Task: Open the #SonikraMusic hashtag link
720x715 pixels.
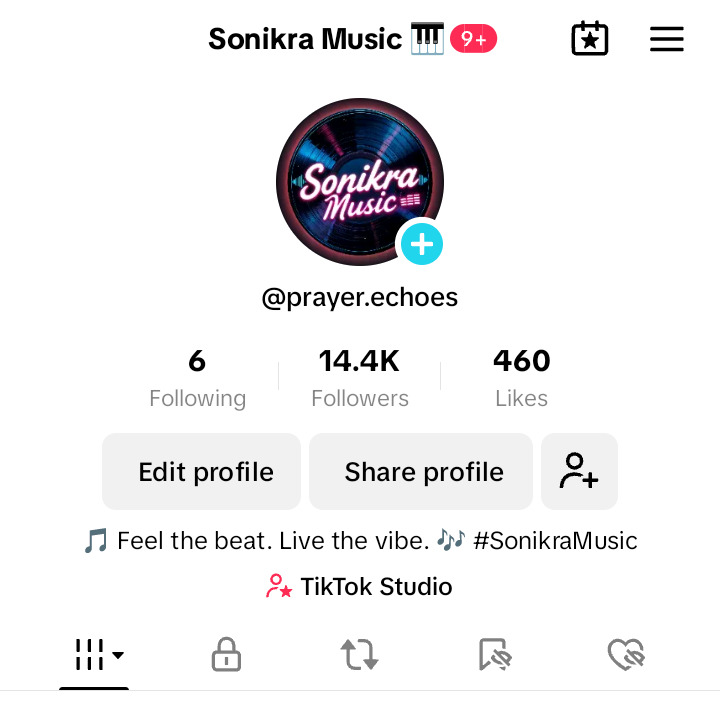Action: (x=555, y=541)
